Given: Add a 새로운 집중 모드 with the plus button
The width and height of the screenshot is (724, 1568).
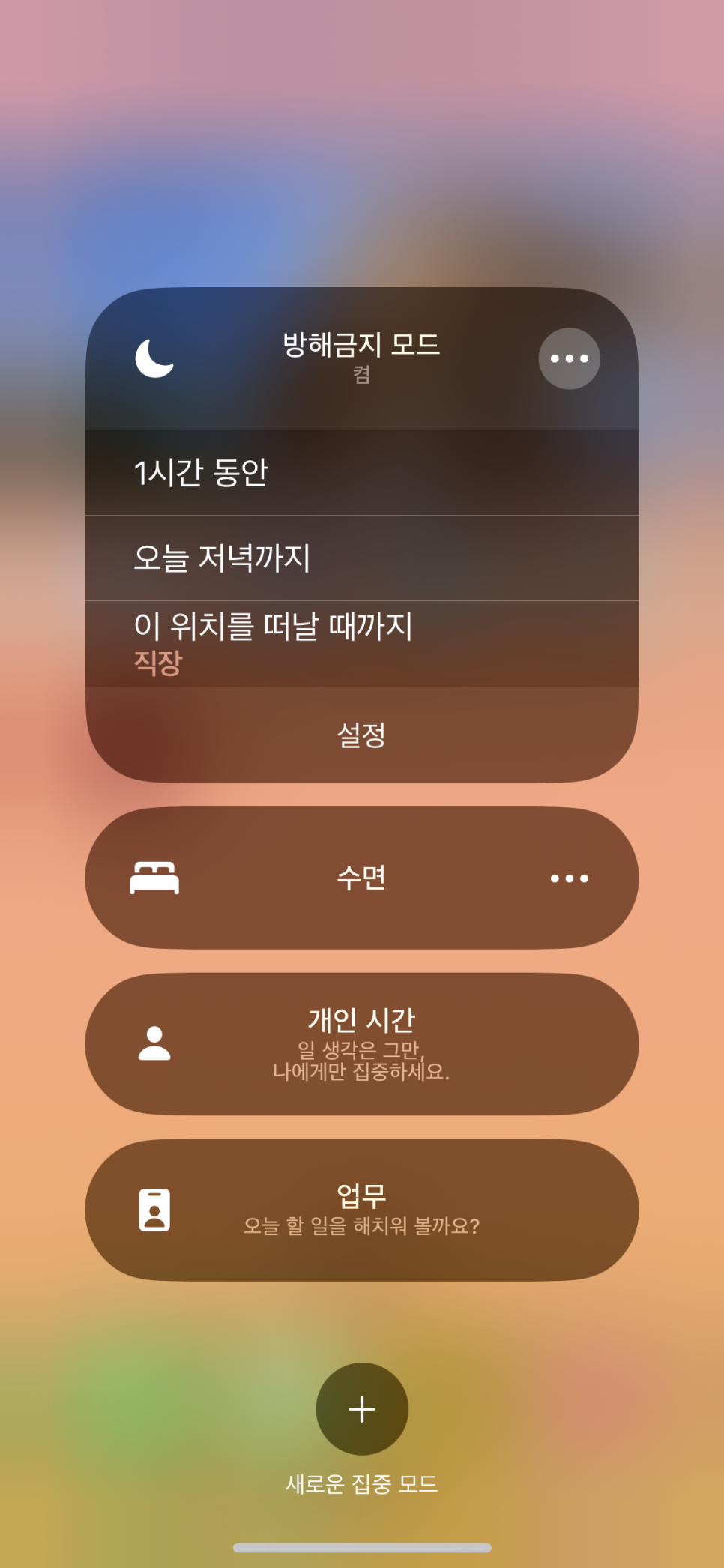Looking at the screenshot, I should click(361, 1409).
